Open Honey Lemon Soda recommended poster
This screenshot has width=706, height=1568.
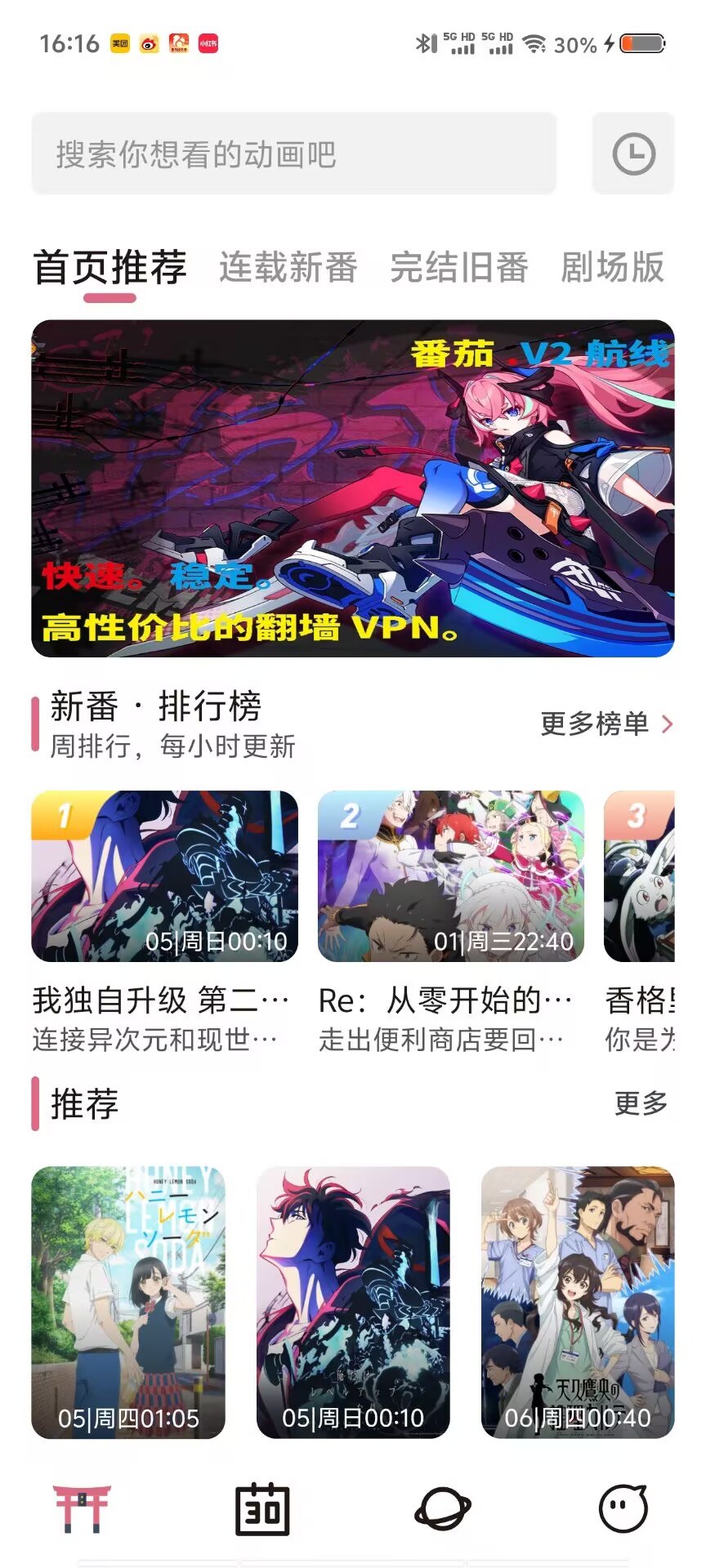point(128,1302)
